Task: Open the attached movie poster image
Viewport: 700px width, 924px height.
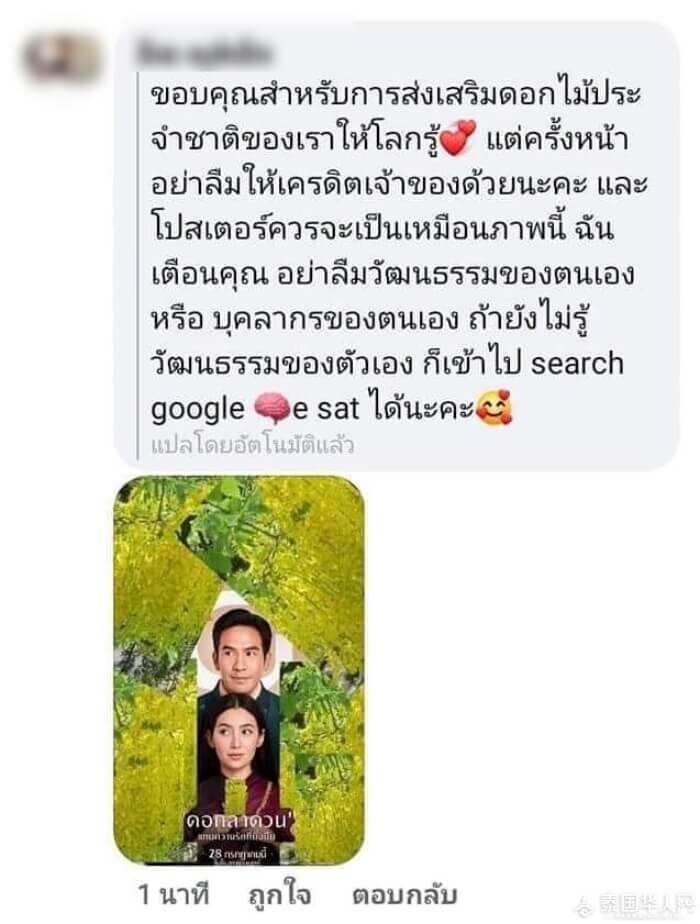Action: tap(238, 670)
